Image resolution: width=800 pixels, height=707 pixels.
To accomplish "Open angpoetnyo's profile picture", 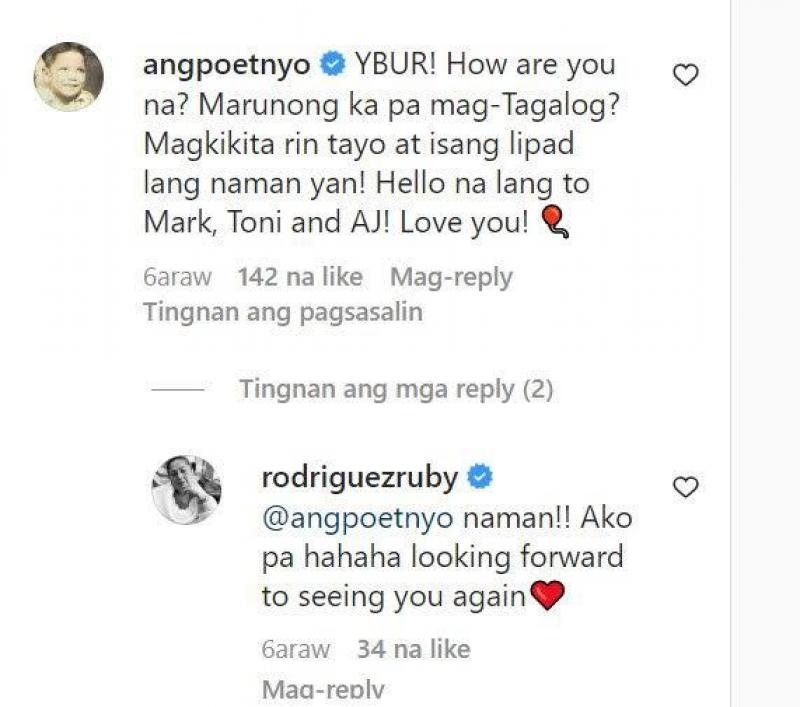I will (69, 77).
